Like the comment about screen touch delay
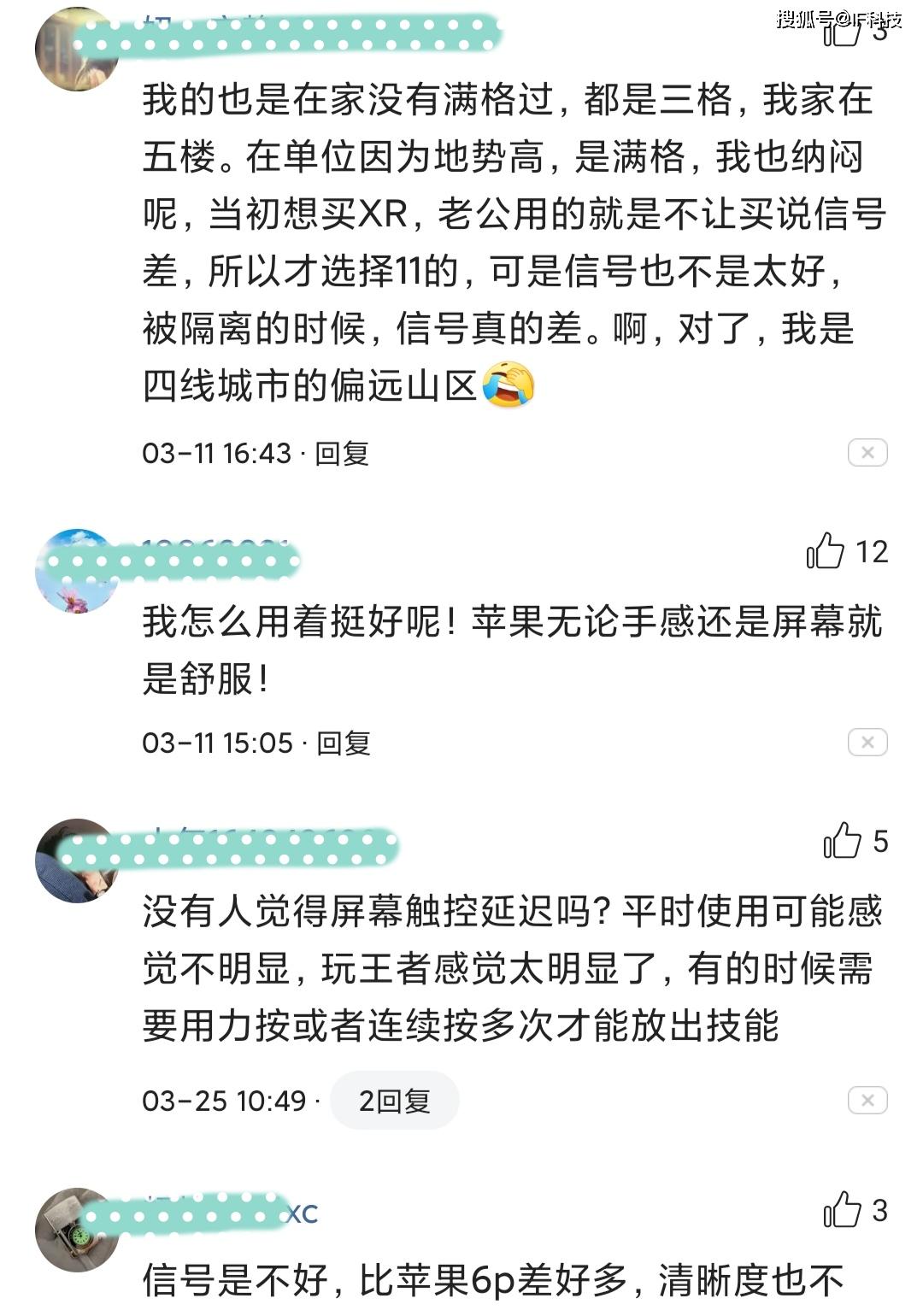This screenshot has width=923, height=1316. (x=842, y=841)
